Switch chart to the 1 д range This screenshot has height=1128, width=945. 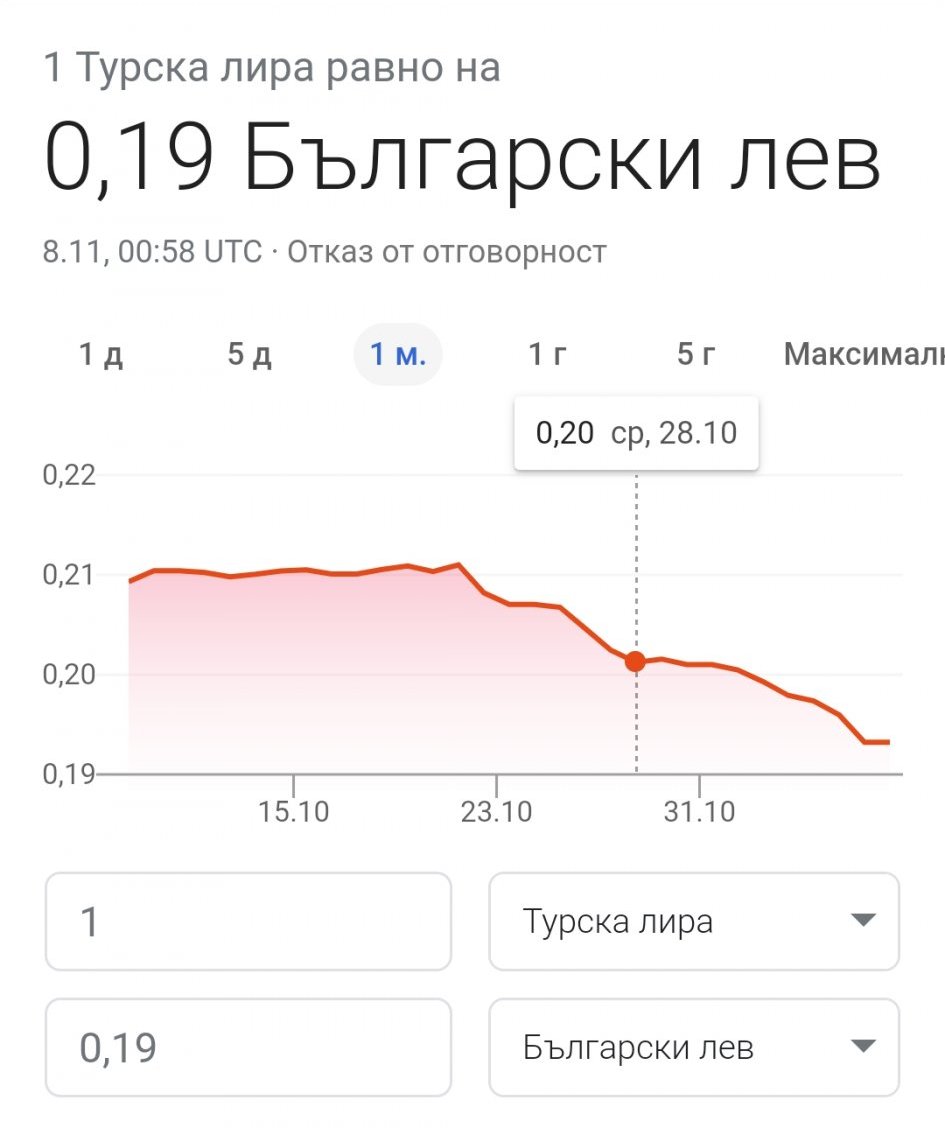point(101,355)
